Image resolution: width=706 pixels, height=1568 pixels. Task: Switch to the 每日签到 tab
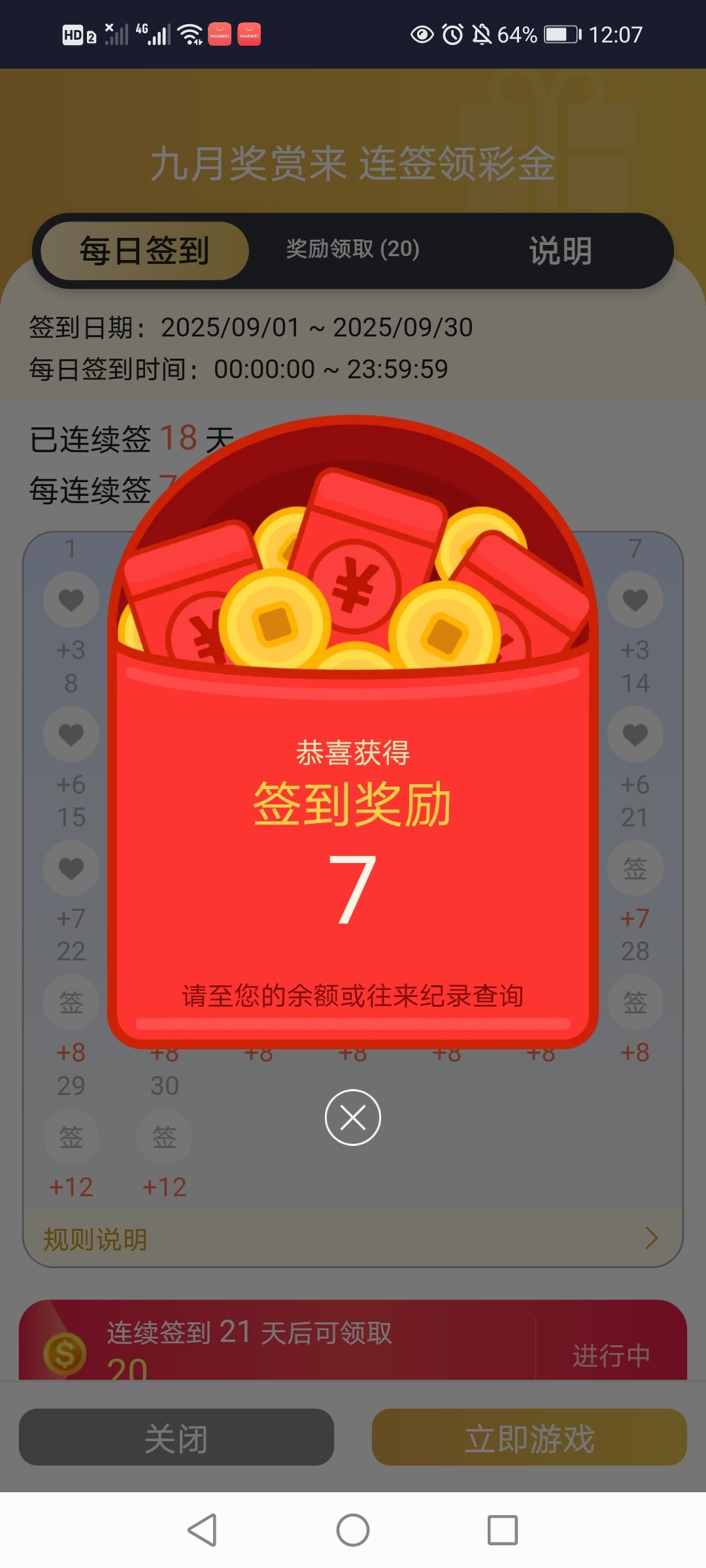(x=144, y=251)
